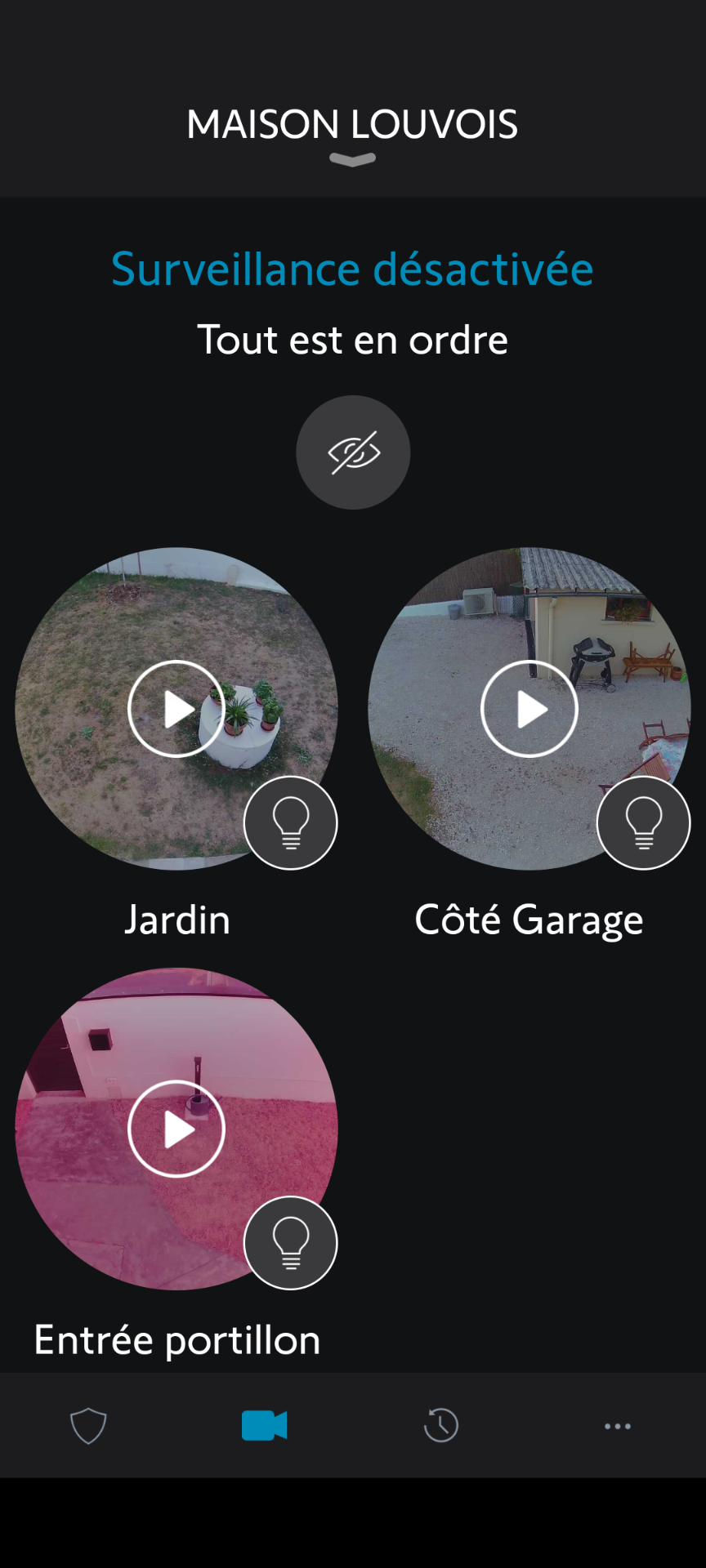Expand the MAISON LOUVOIS home selector

pyautogui.click(x=352, y=136)
